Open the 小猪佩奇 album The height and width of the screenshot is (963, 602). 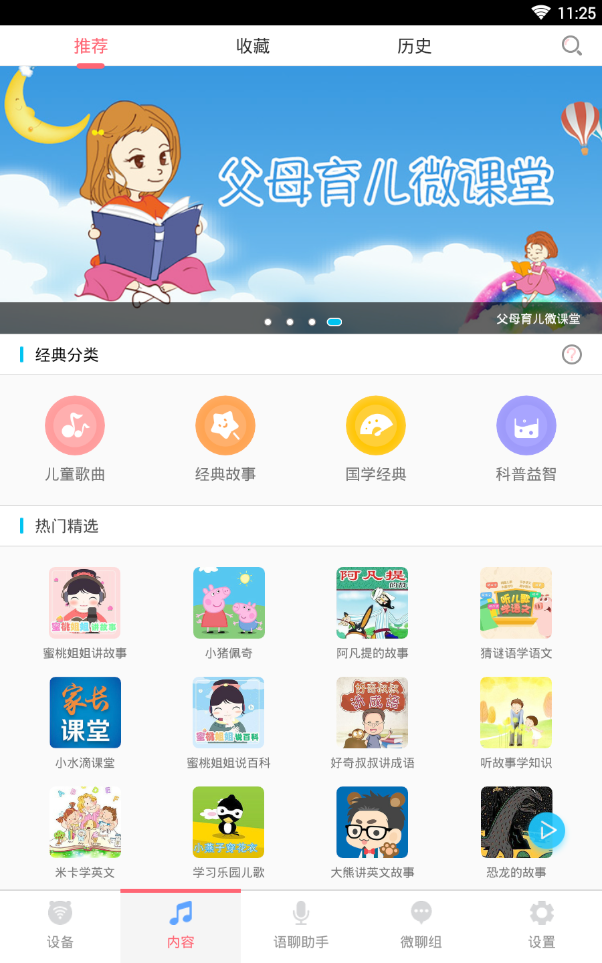pyautogui.click(x=229, y=603)
